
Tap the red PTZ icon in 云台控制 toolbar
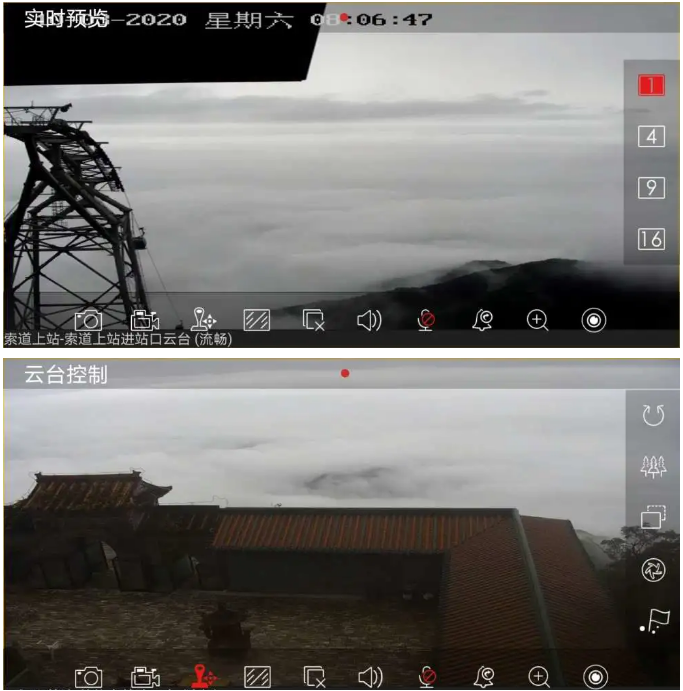coord(203,677)
